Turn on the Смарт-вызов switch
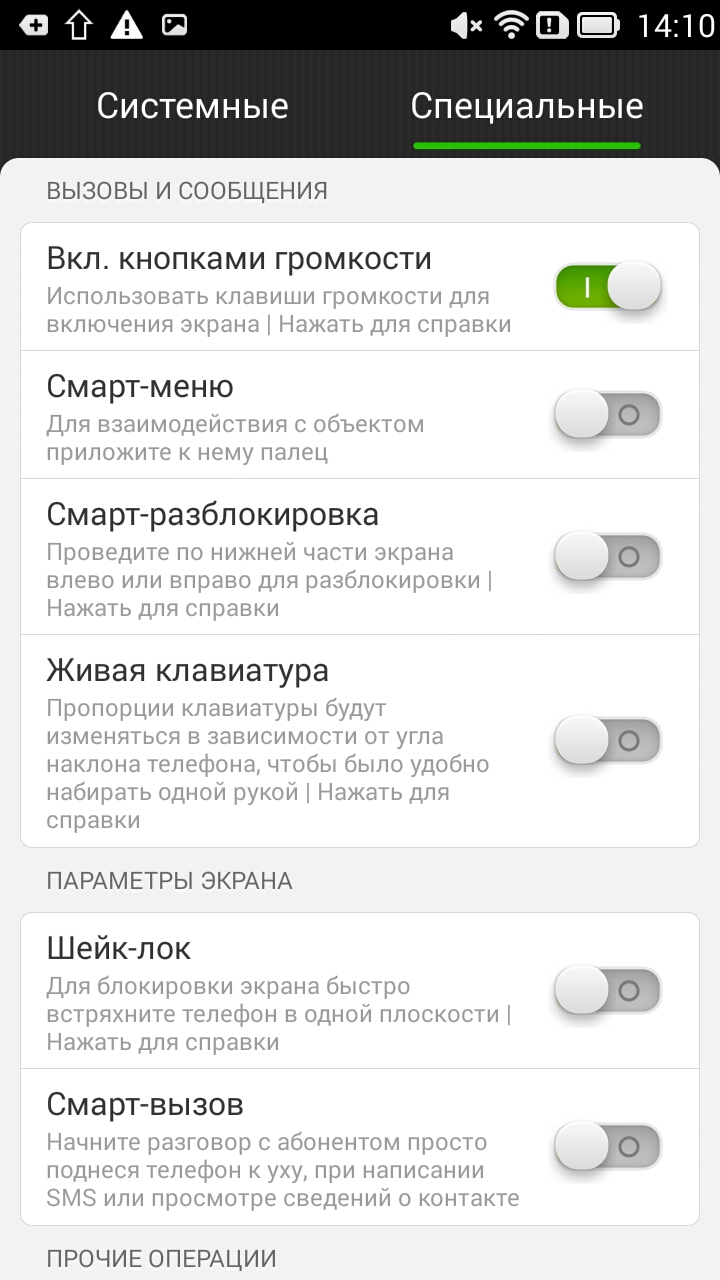Image resolution: width=720 pixels, height=1280 pixels. point(608,1146)
